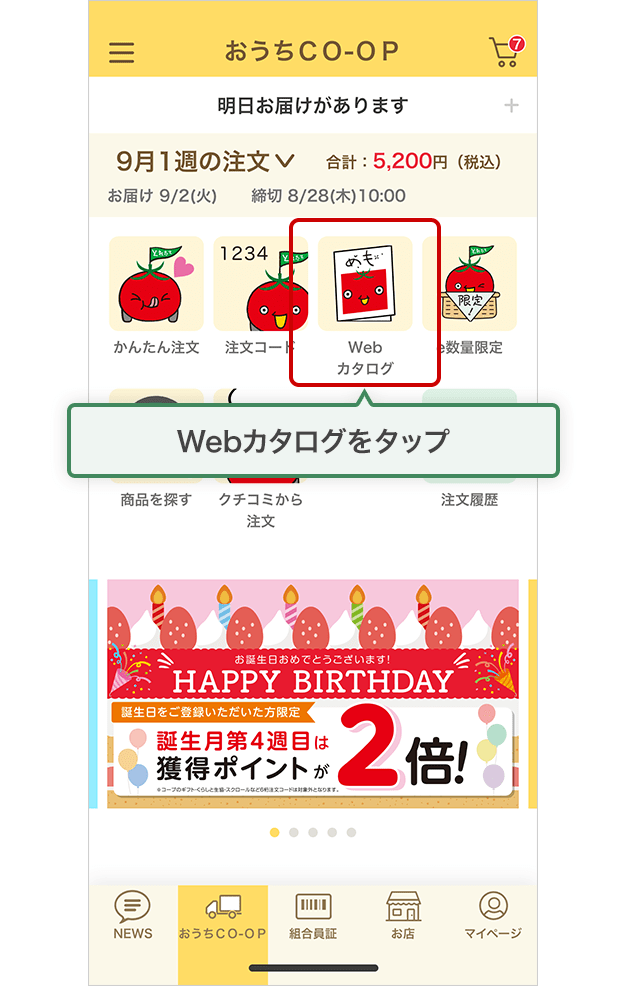Open the 数量限定 tile
This screenshot has width=626, height=986.
470,296
